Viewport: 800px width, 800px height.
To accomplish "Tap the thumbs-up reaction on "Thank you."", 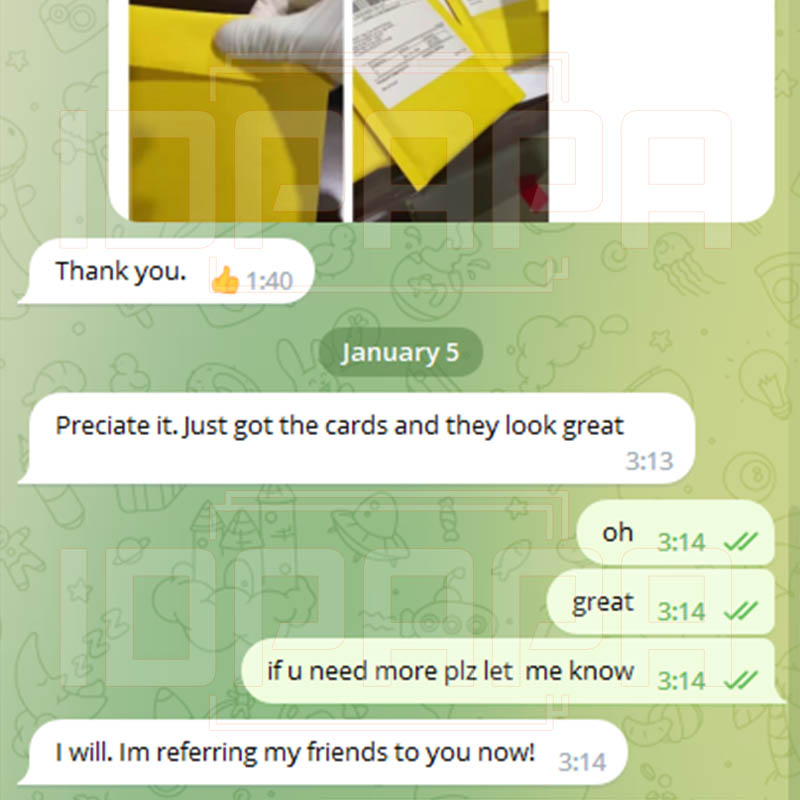I will click(x=226, y=281).
